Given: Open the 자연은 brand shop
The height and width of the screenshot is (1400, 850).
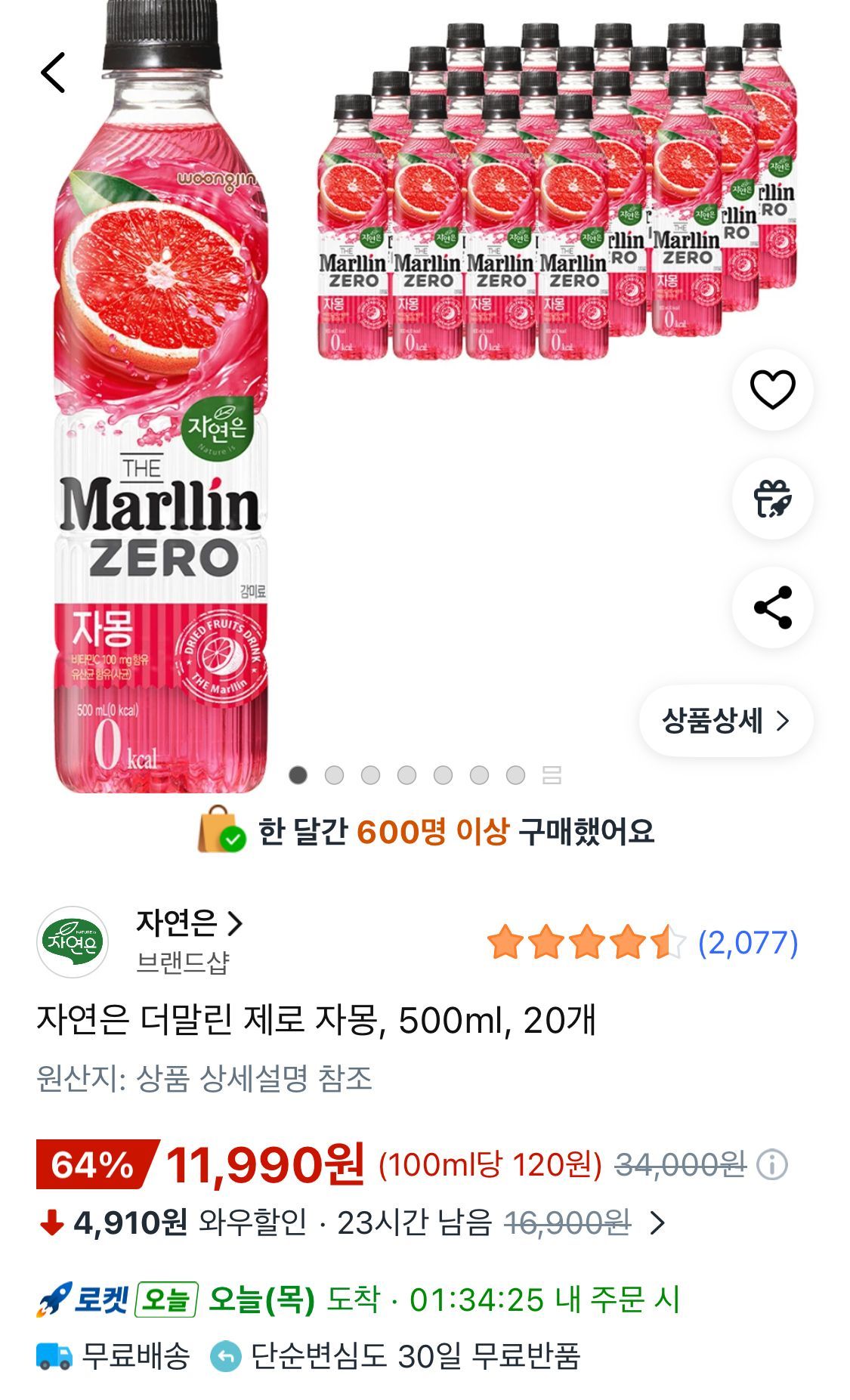Looking at the screenshot, I should click(189, 923).
